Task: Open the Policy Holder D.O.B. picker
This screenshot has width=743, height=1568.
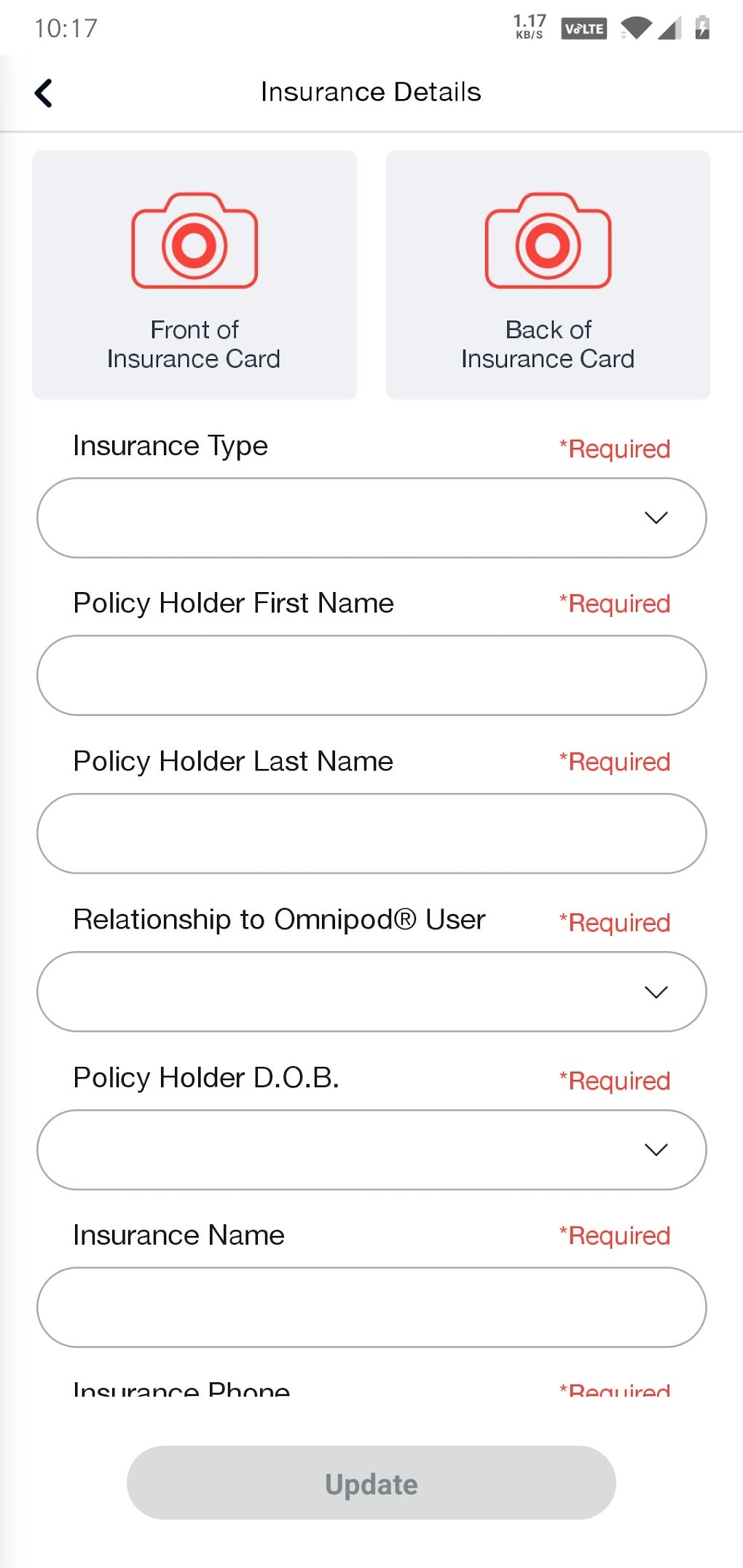Action: (370, 1150)
